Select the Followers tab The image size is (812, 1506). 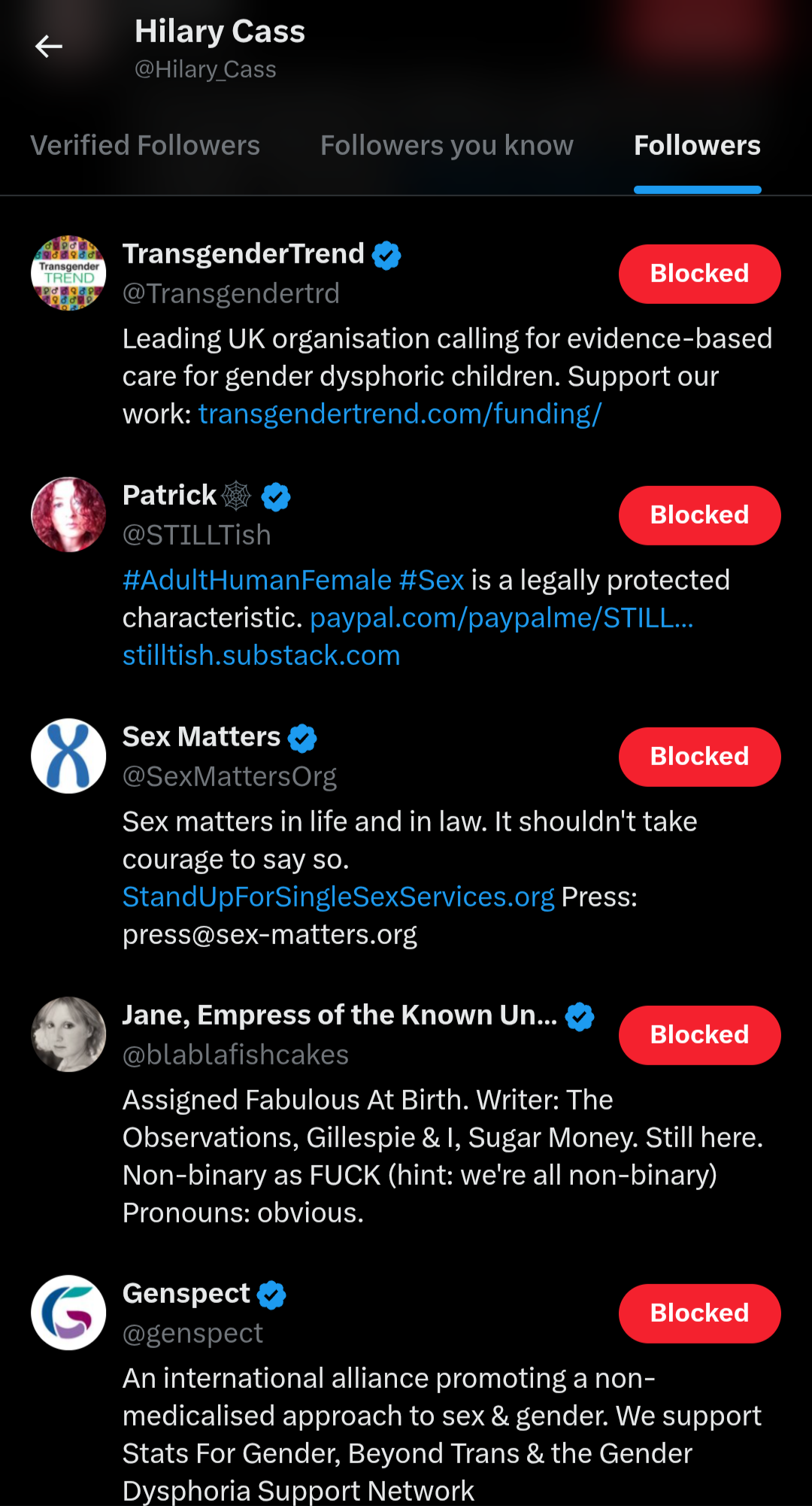pos(696,144)
